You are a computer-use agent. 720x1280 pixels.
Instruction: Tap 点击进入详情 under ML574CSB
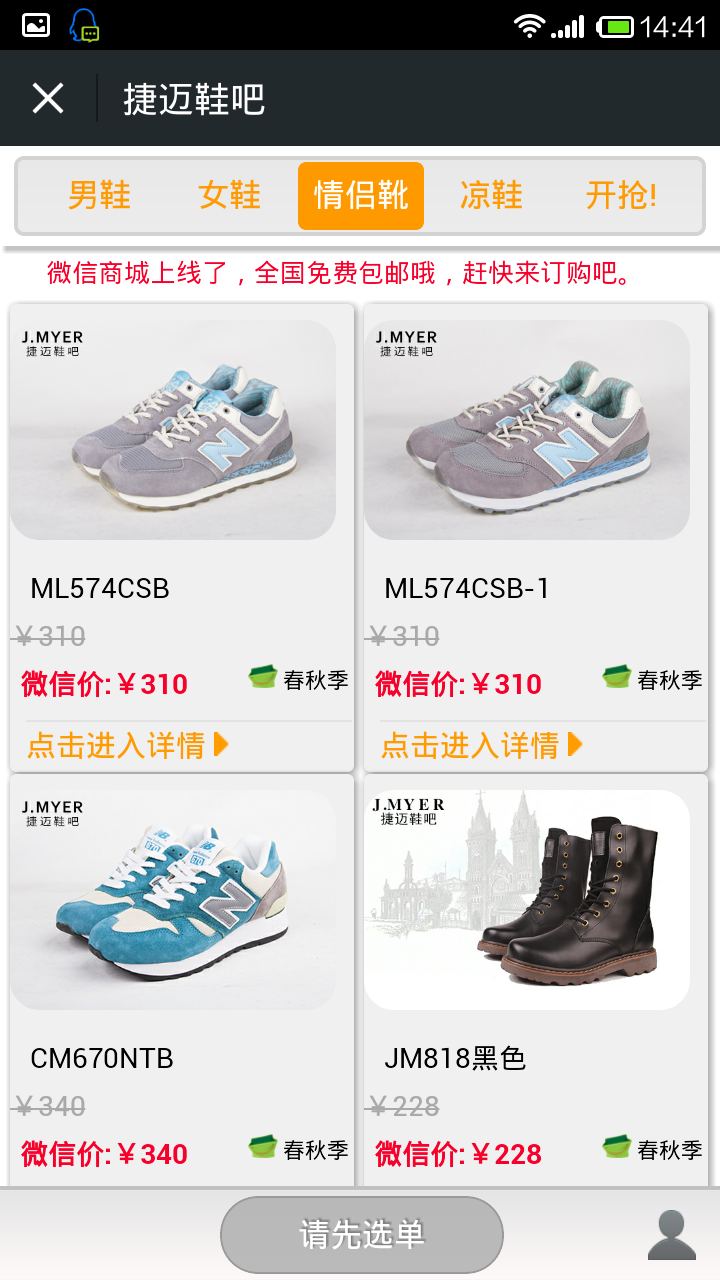(128, 745)
